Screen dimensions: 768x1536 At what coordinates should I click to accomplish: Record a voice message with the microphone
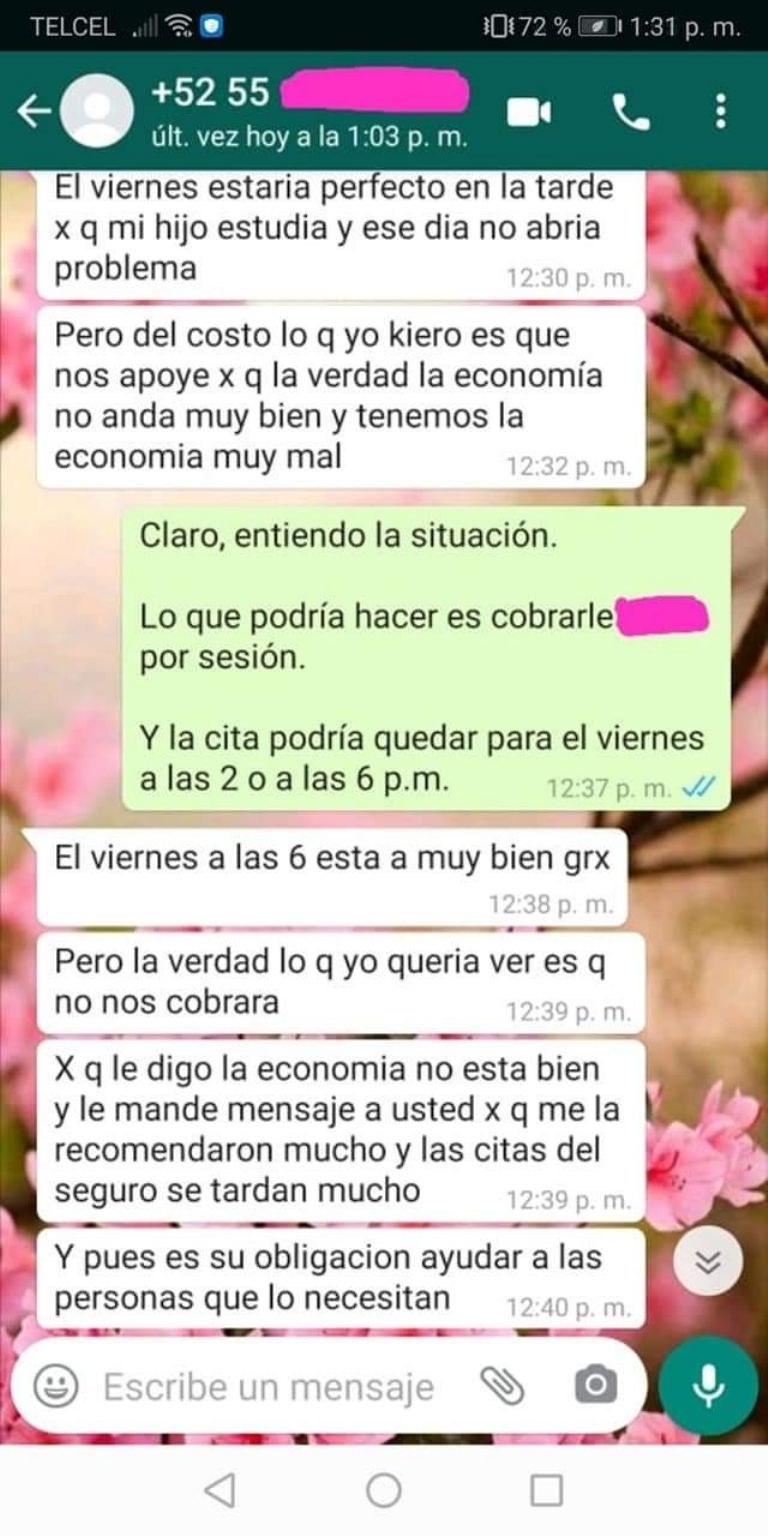tap(708, 1385)
